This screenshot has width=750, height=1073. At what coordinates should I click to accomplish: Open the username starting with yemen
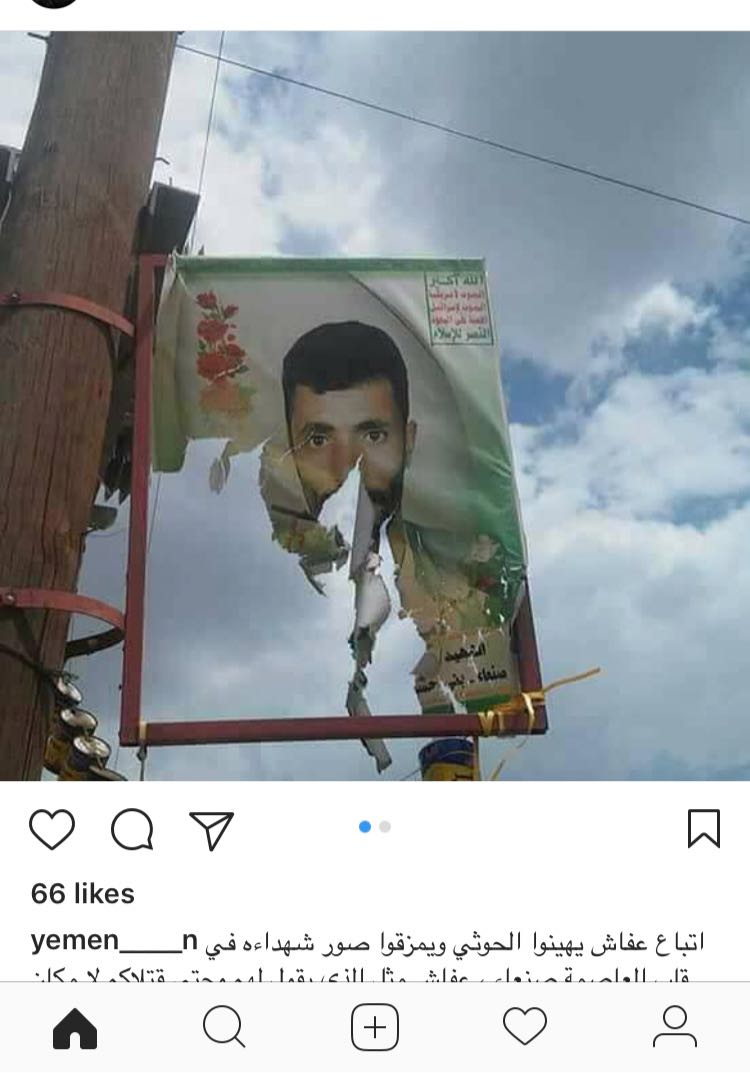tap(115, 942)
